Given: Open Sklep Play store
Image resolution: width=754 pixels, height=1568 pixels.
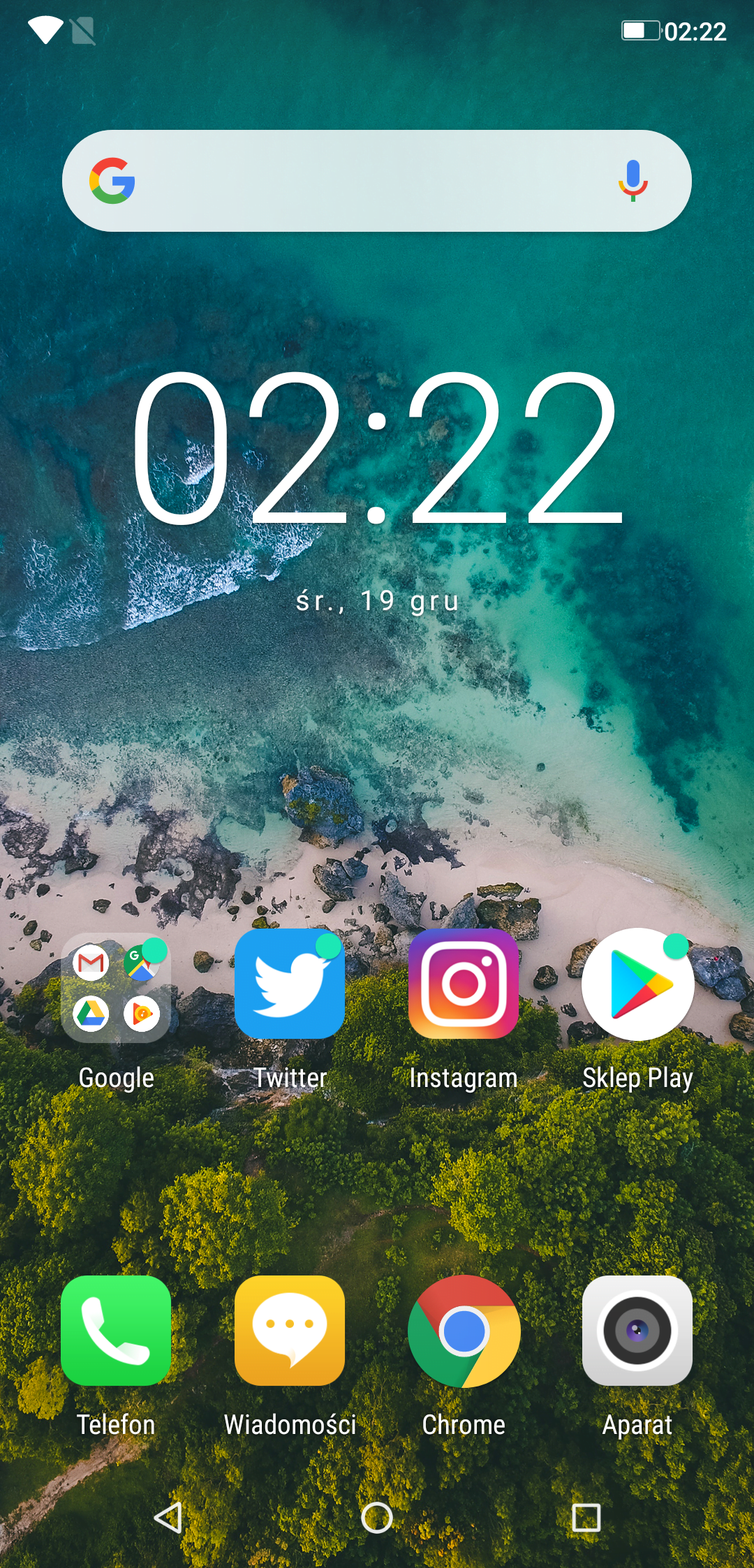Looking at the screenshot, I should click(x=637, y=984).
